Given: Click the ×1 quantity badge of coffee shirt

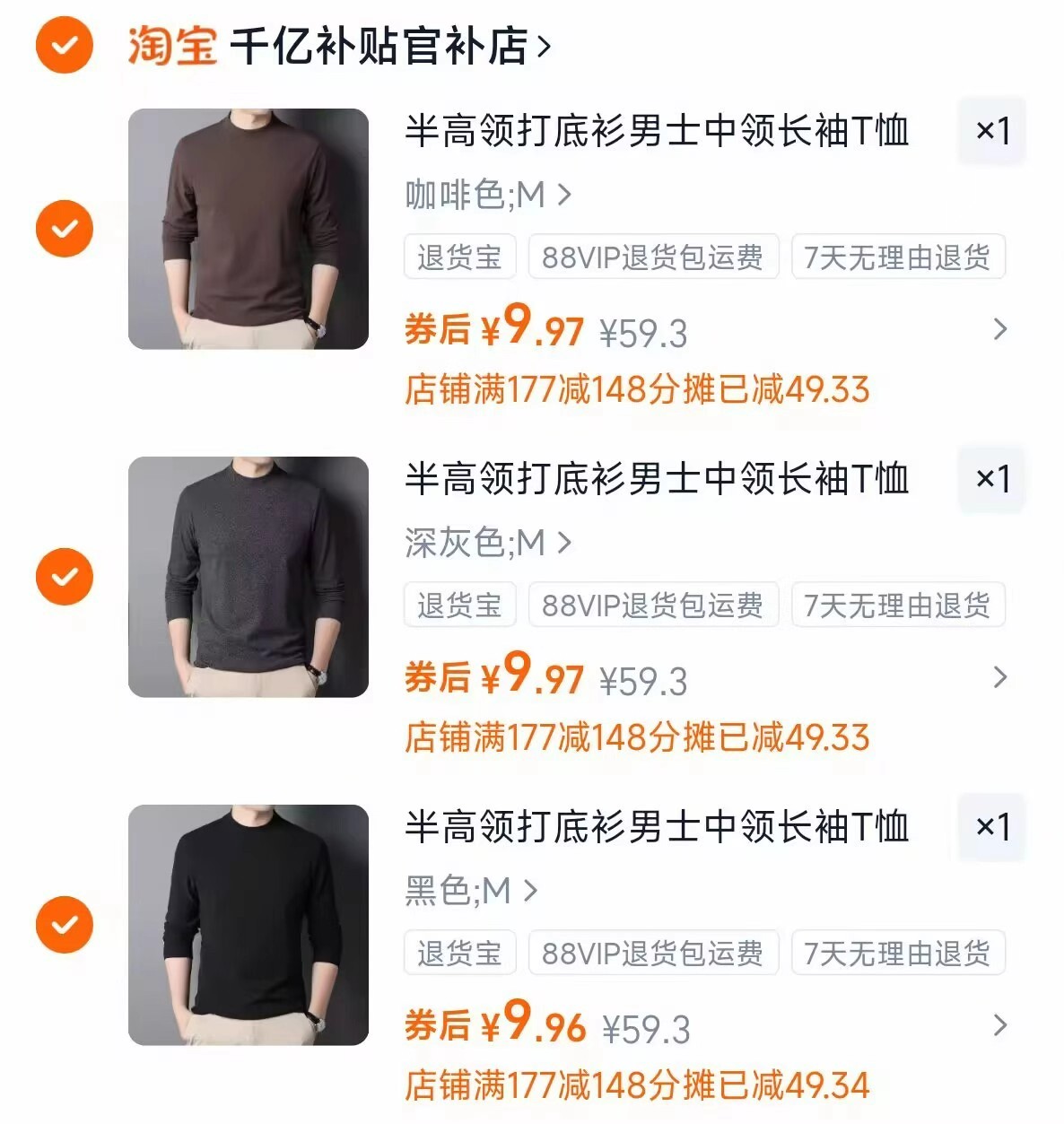Looking at the screenshot, I should coord(991,131).
